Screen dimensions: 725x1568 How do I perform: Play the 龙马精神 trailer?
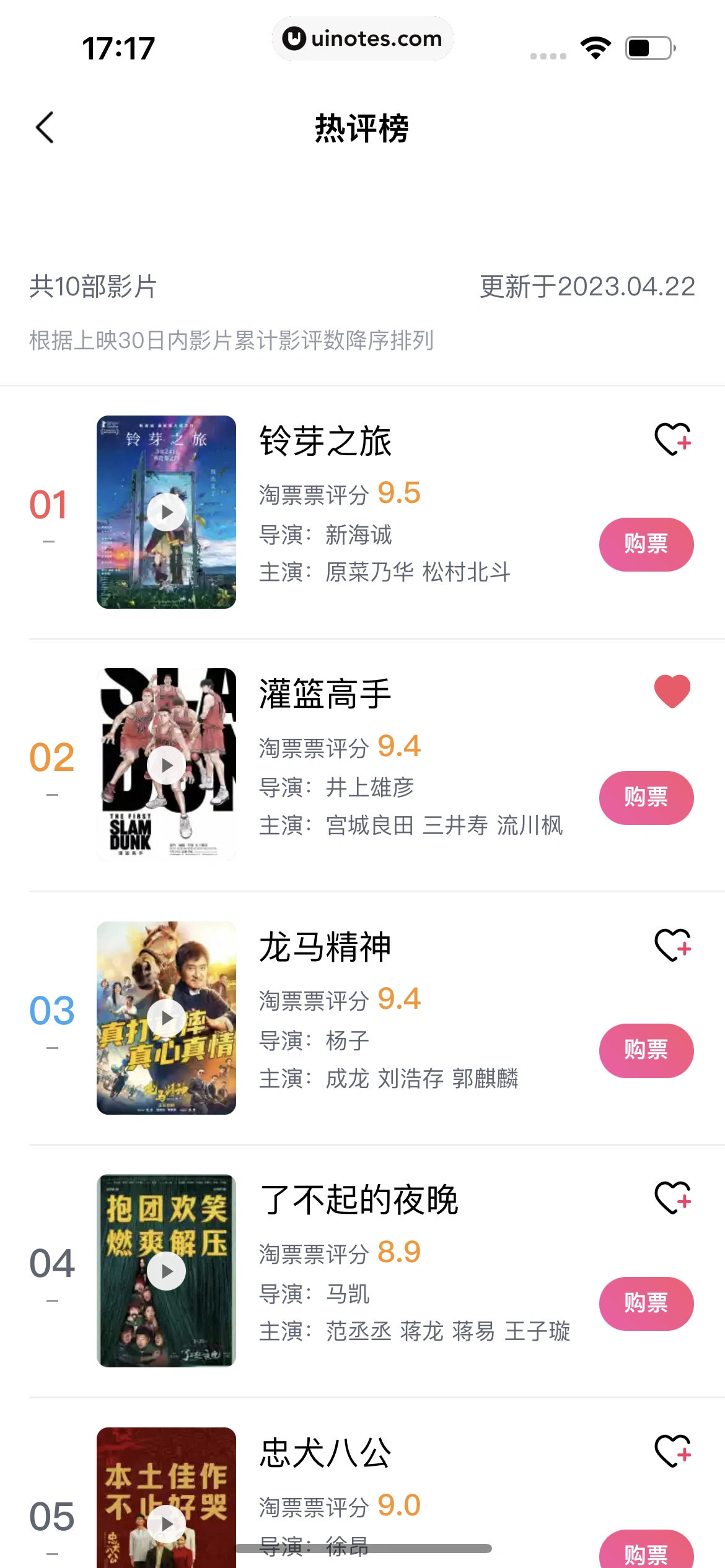[166, 1017]
